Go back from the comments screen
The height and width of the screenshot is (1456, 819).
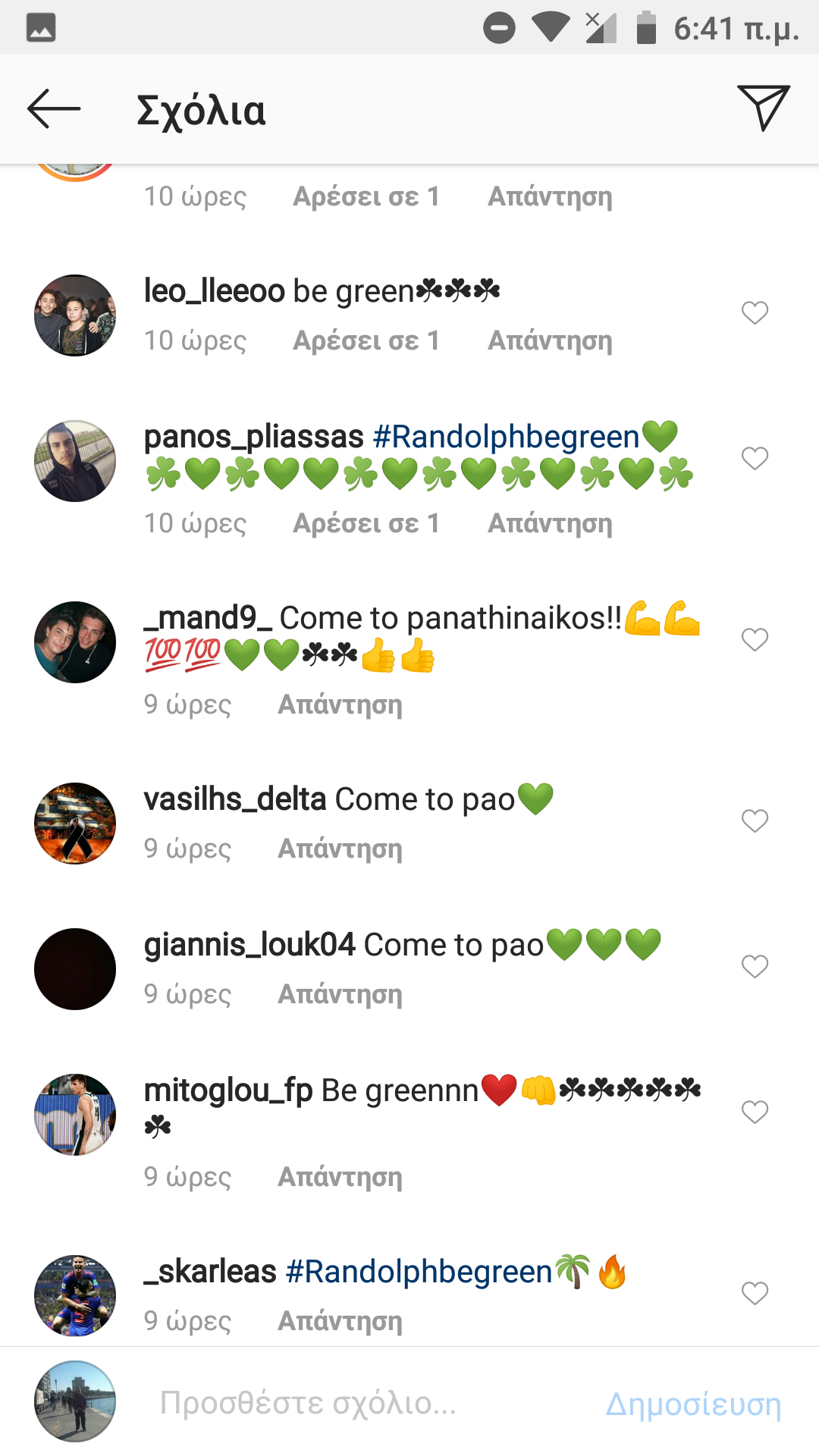pyautogui.click(x=54, y=109)
